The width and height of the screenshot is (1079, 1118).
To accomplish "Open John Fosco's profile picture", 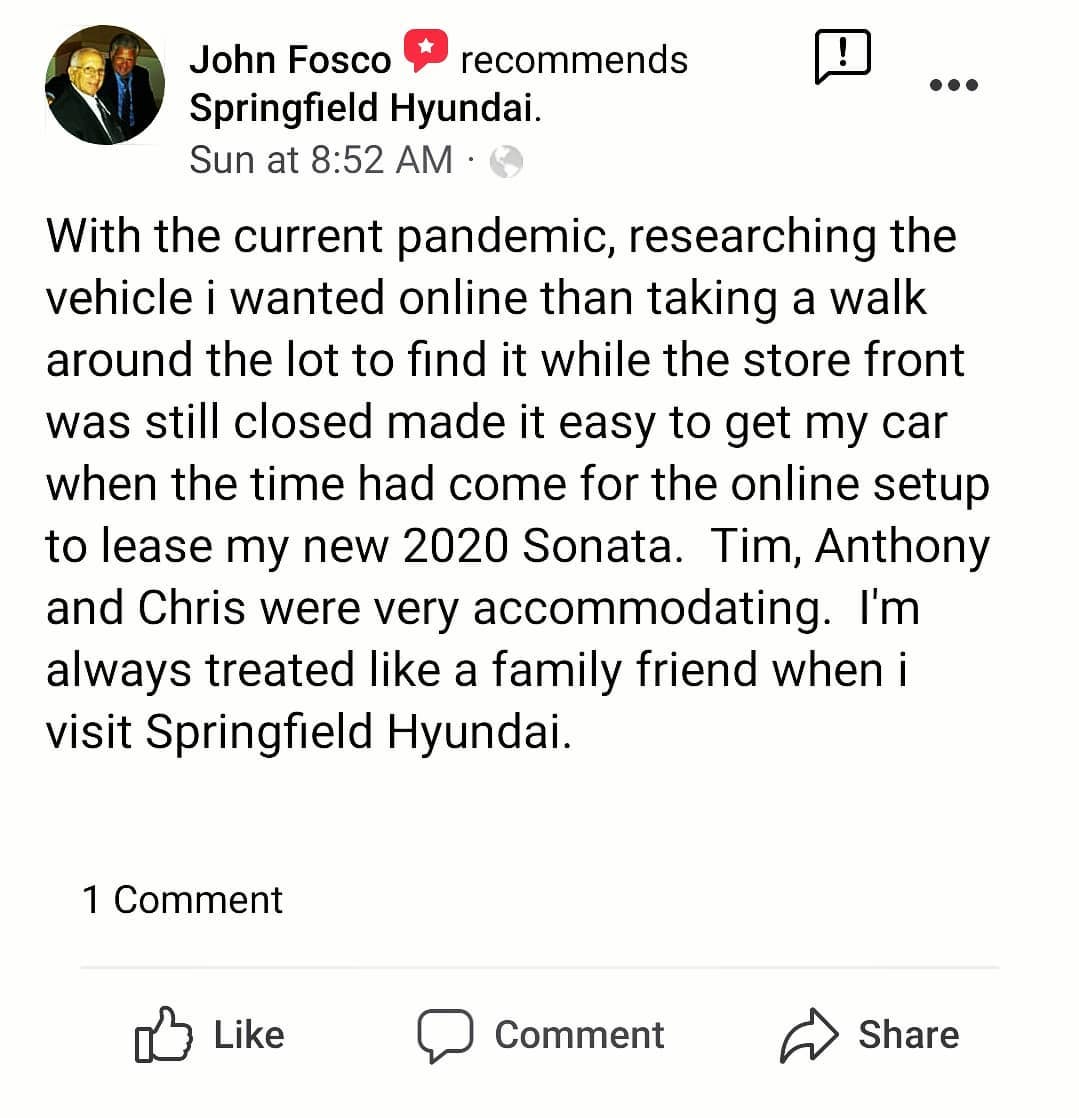I will pos(105,86).
